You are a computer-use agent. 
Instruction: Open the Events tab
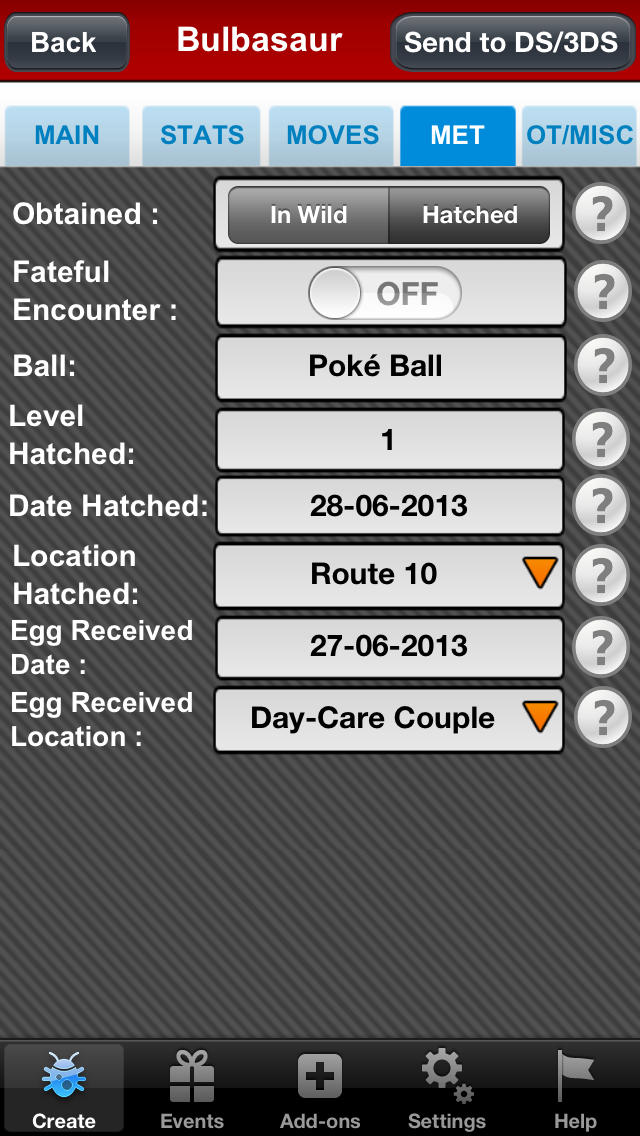[192, 1088]
